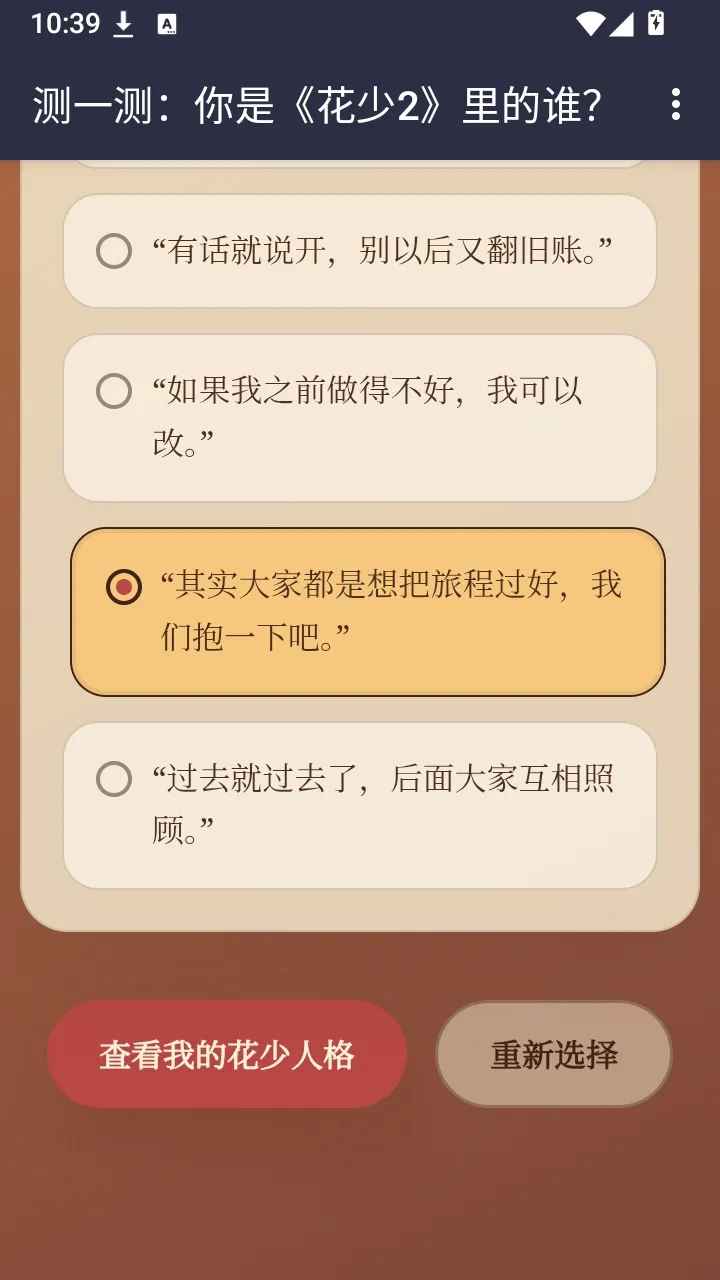Pick the option “过去就过去了，后面大家互相照顾。”
The image size is (720, 1280).
(360, 805)
